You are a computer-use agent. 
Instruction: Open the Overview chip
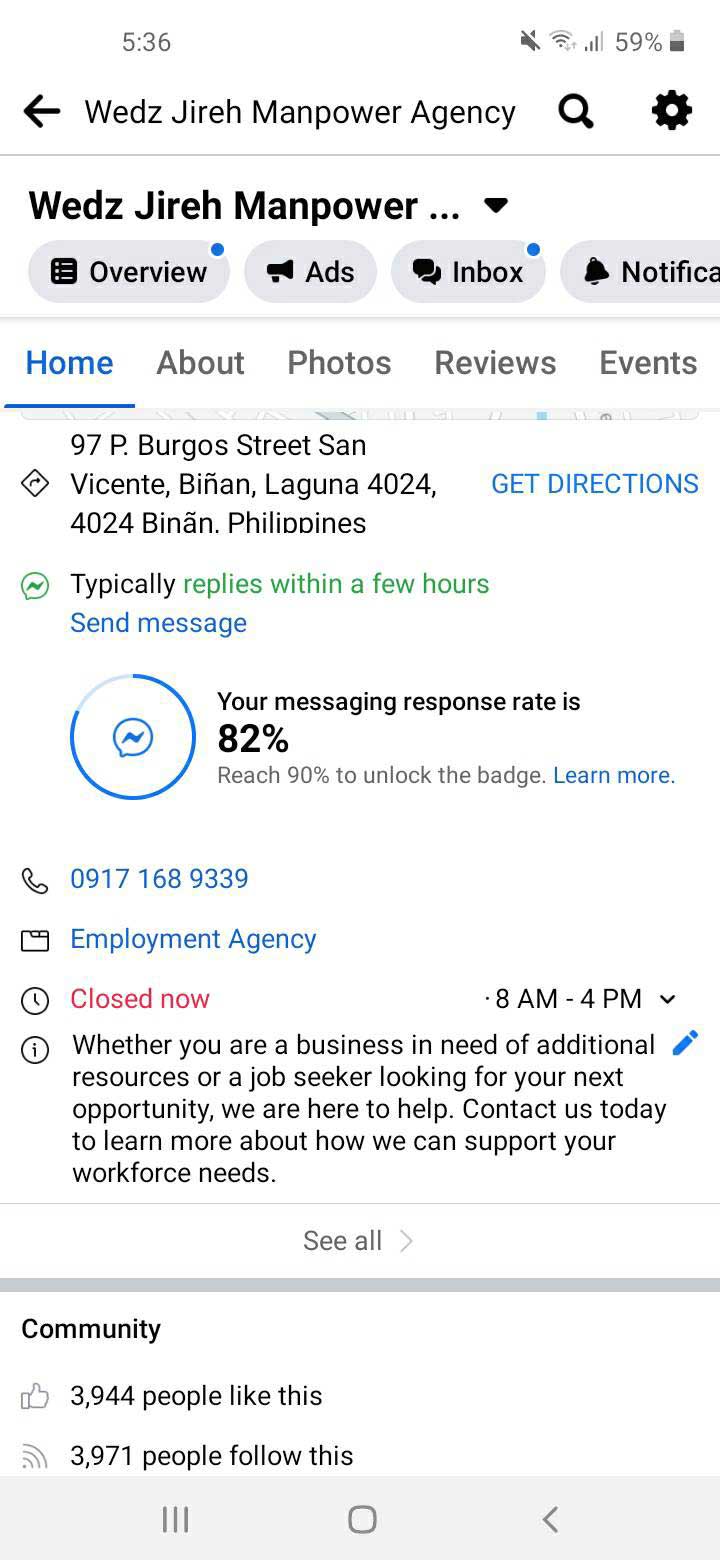[129, 272]
